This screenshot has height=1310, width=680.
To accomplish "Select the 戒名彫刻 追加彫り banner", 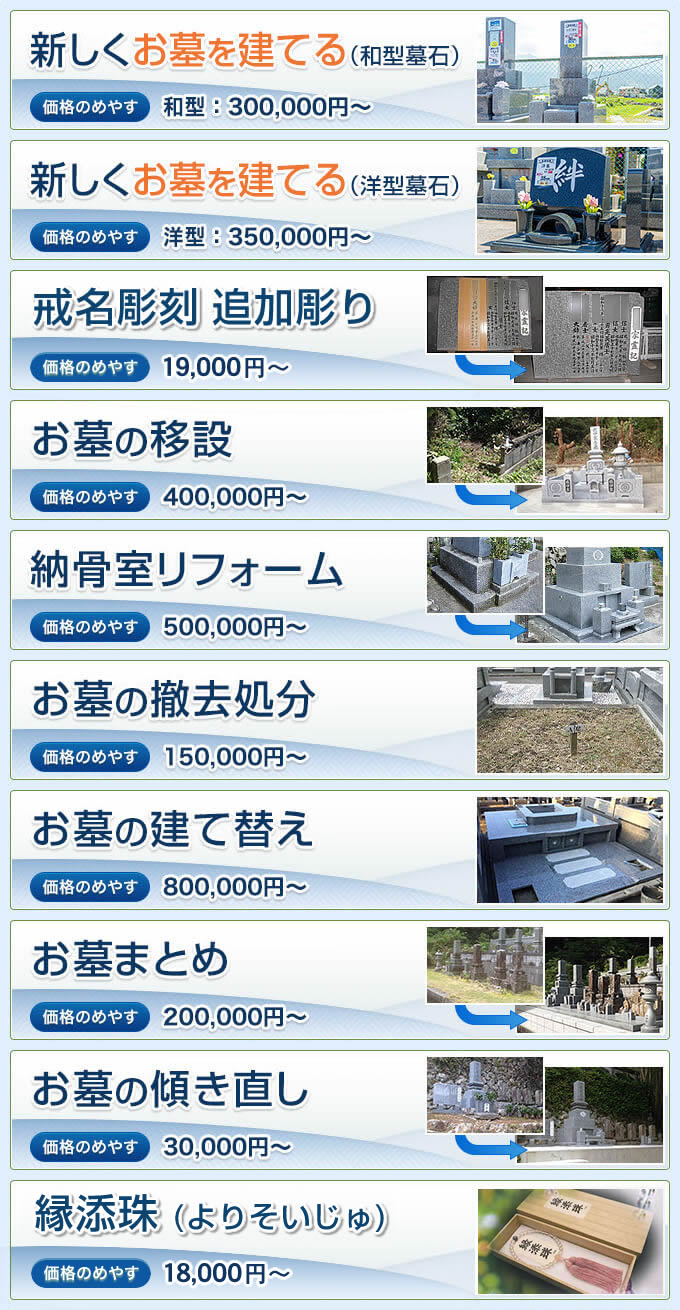I will pyautogui.click(x=340, y=330).
